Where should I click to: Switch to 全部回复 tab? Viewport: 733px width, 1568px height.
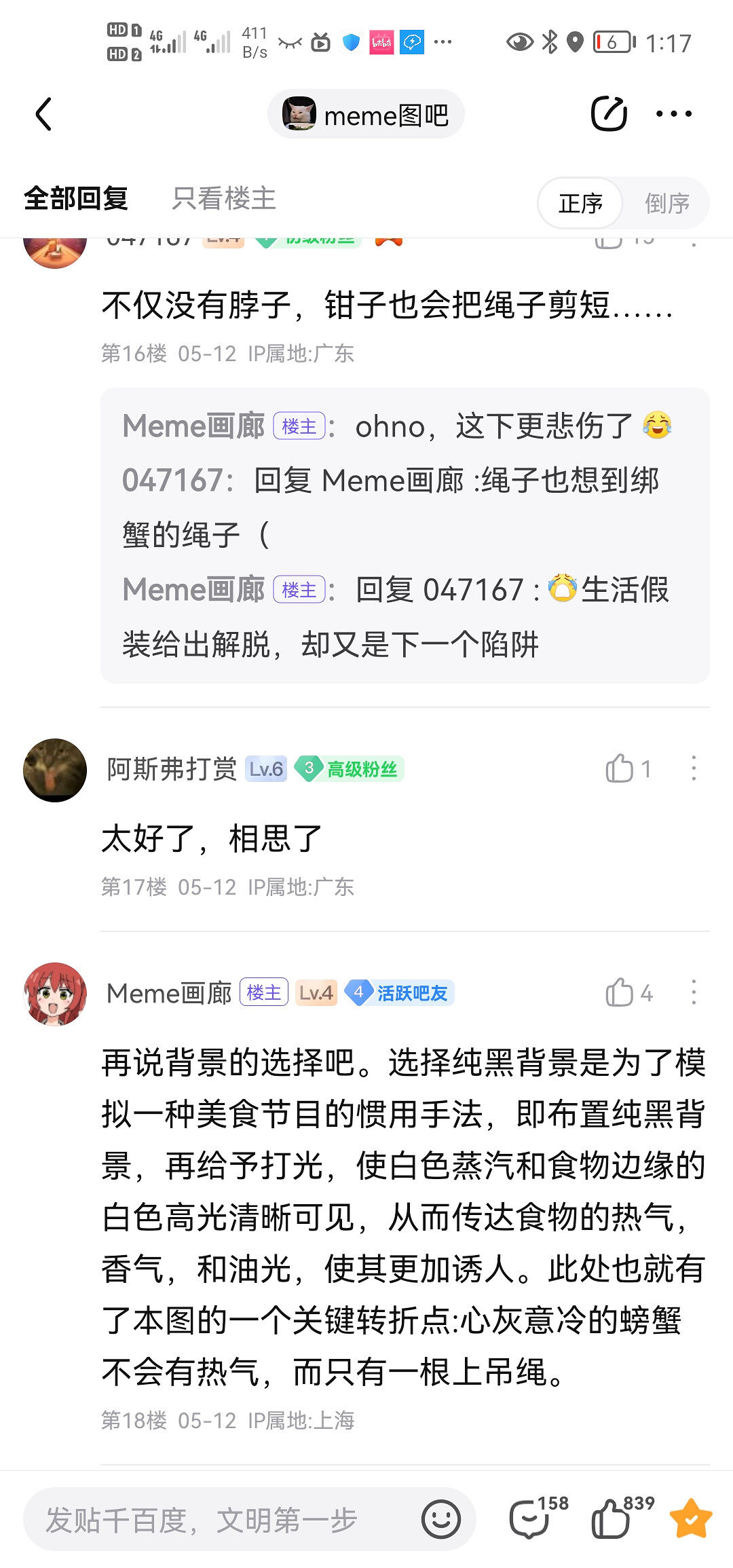tap(76, 199)
